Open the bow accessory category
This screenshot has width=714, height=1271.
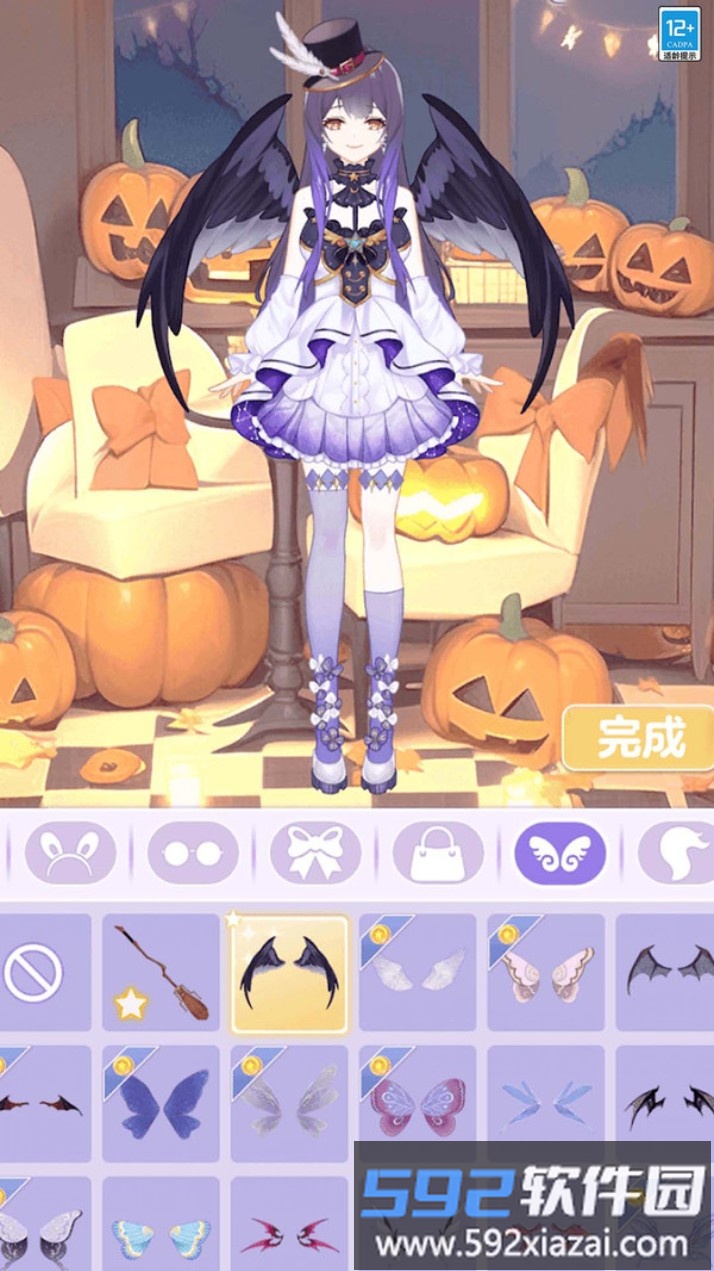point(316,853)
